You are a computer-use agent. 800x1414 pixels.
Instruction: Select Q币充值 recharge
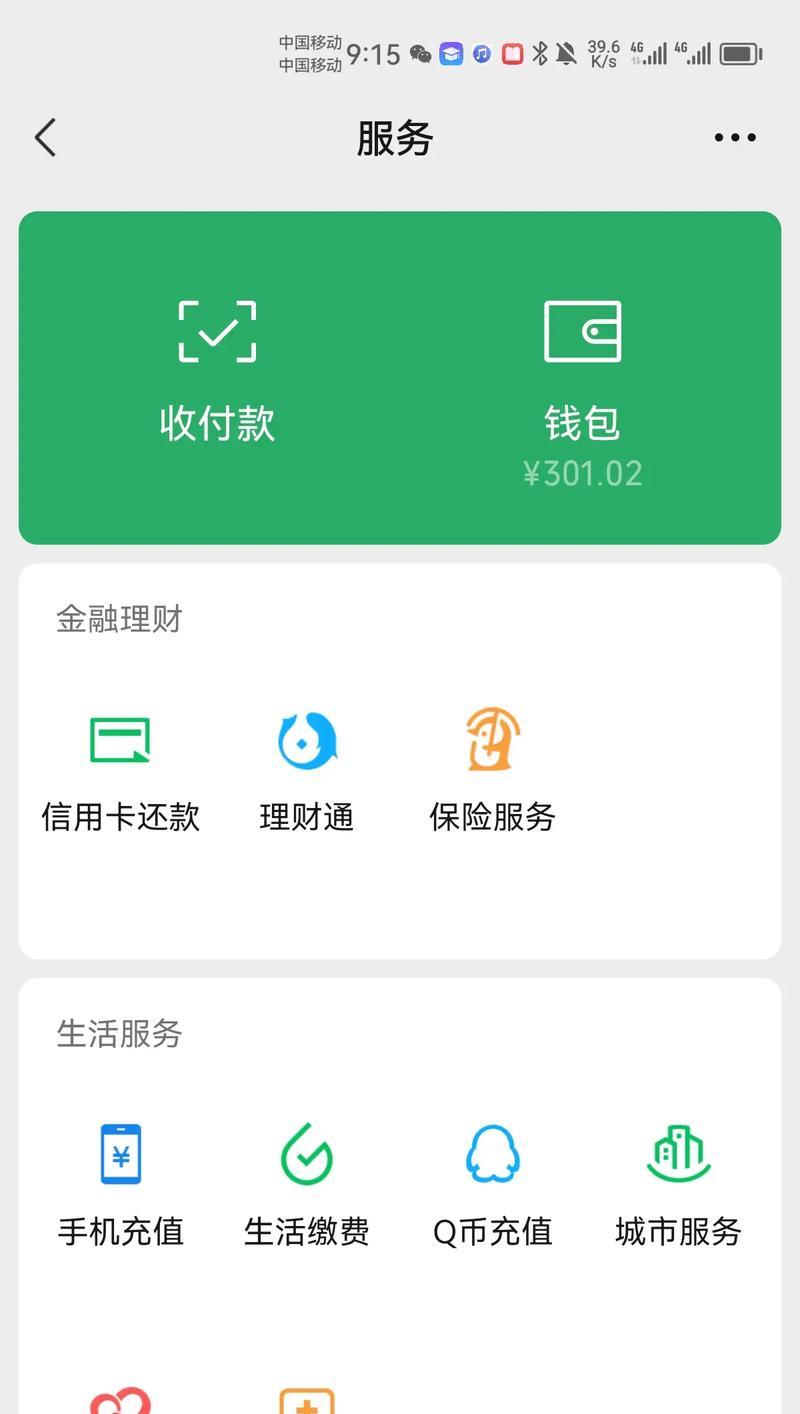click(492, 1186)
